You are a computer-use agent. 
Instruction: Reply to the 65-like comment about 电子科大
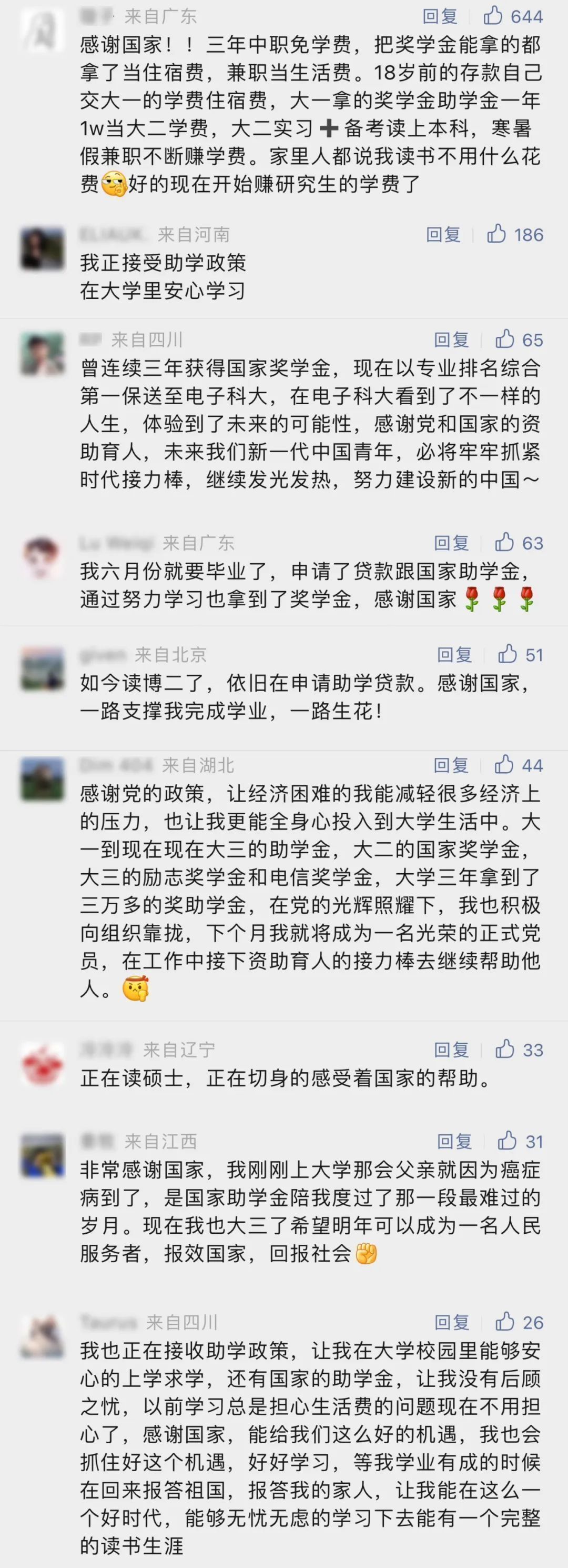pyautogui.click(x=451, y=339)
